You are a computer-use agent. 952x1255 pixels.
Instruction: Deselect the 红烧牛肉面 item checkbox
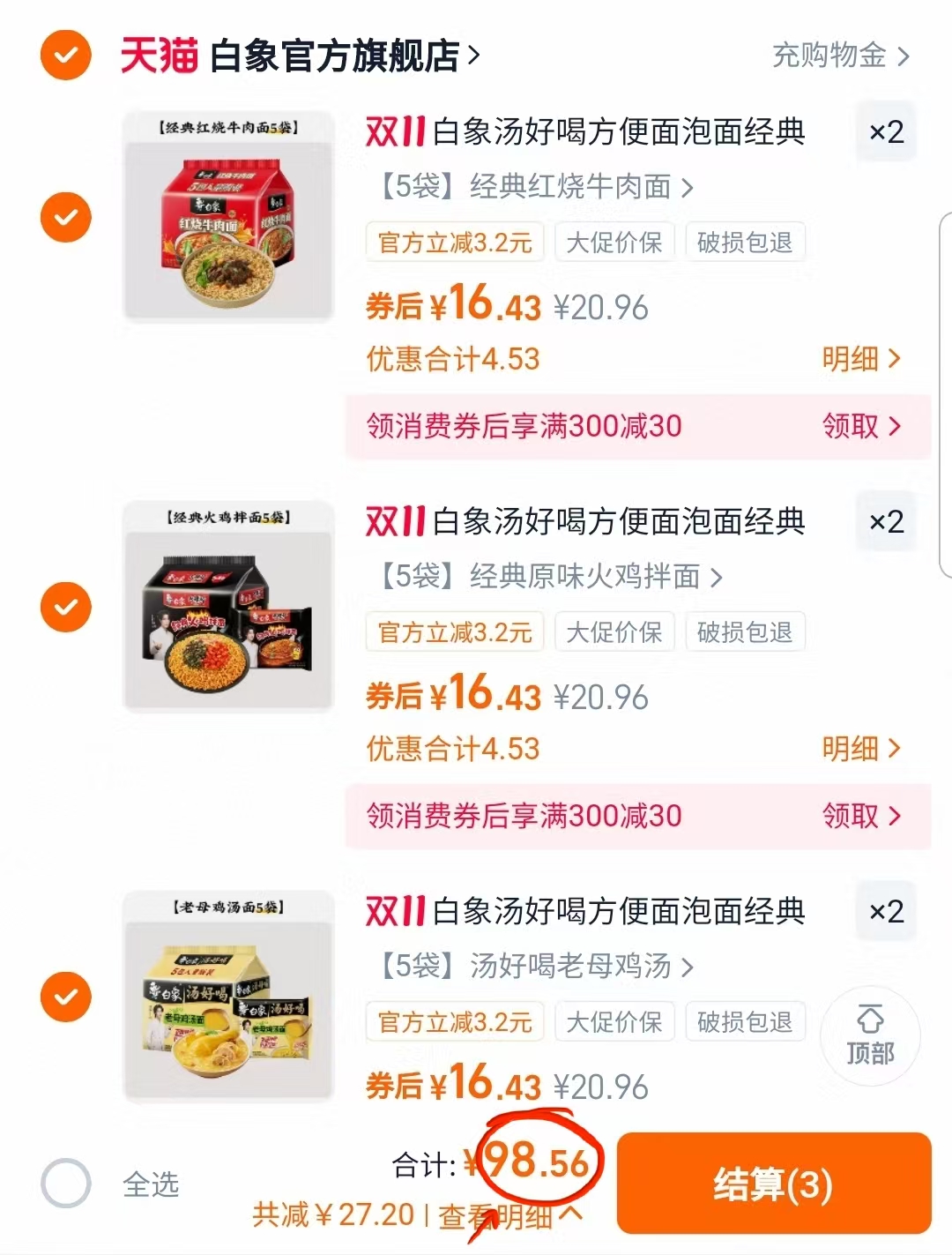tap(64, 217)
